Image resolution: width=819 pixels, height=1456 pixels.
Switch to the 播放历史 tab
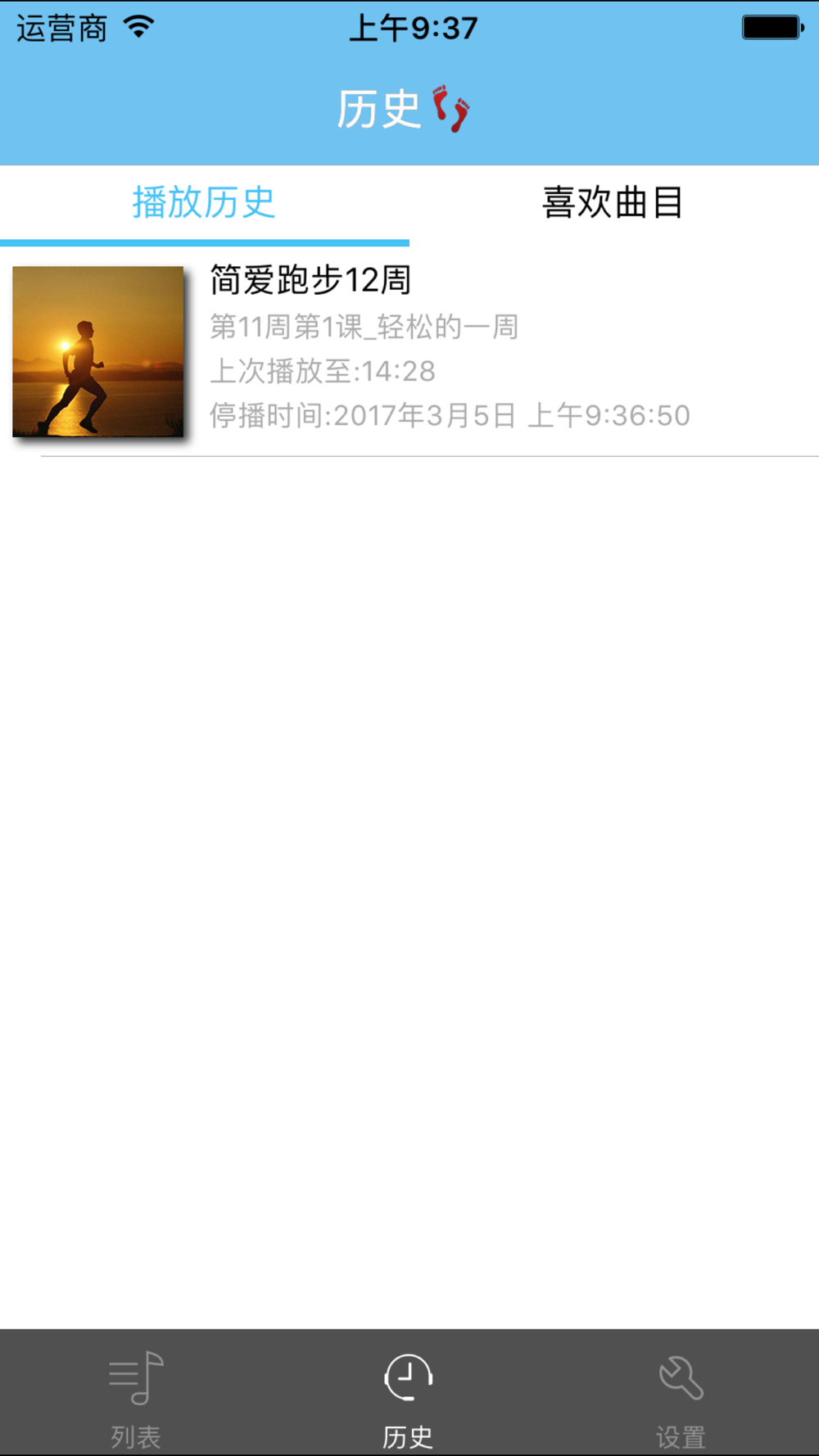[204, 202]
